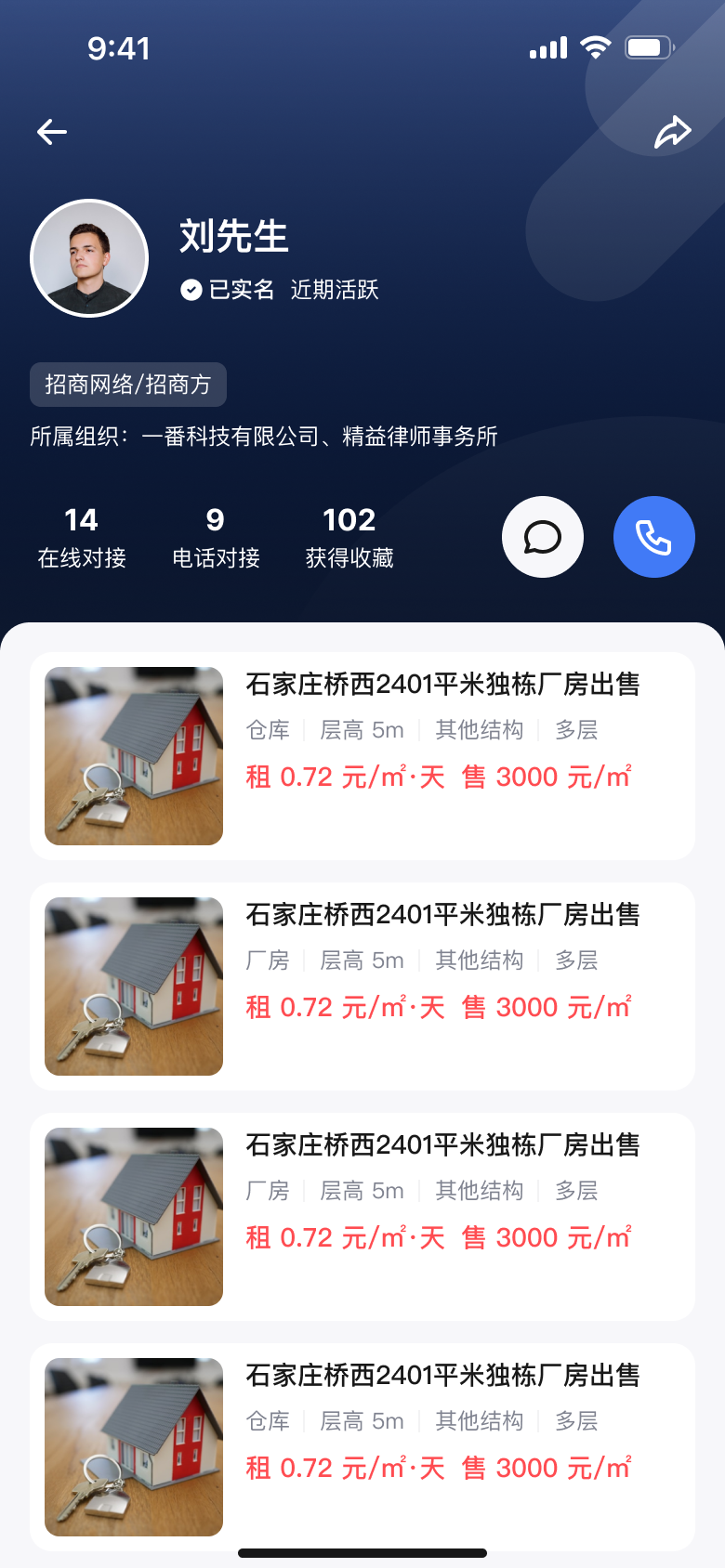This screenshot has width=725, height=1568.
Task: Tap the verified checkmark badge beside 已实名
Action: 191,290
